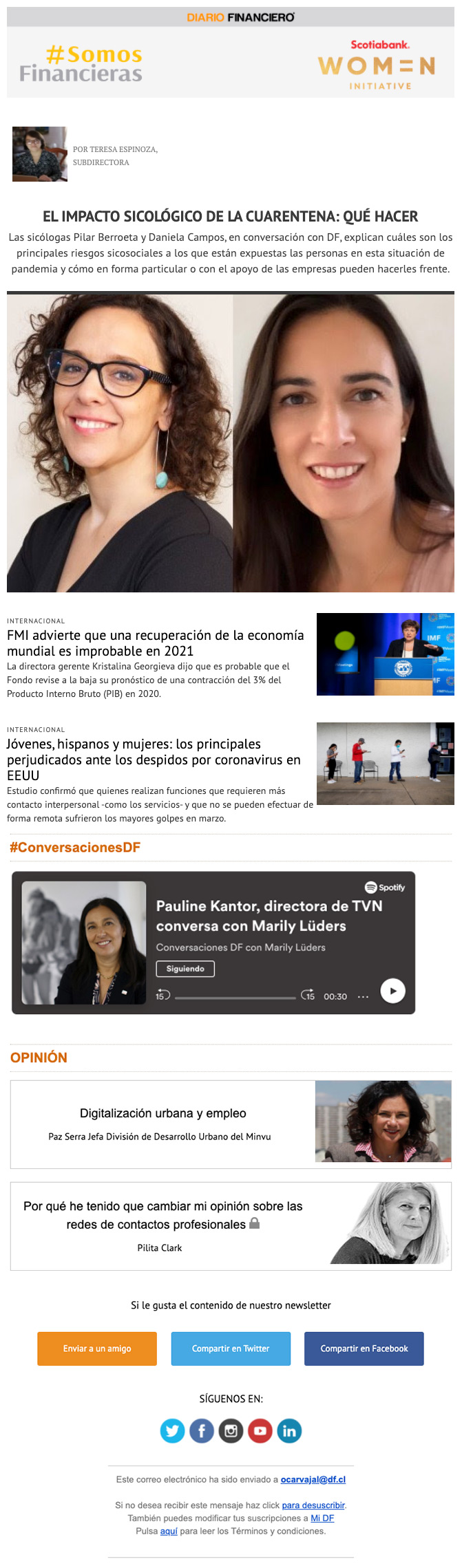Image resolution: width=462 pixels, height=1568 pixels.
Task: Tap Compartir en Twitter
Action: tap(231, 1349)
